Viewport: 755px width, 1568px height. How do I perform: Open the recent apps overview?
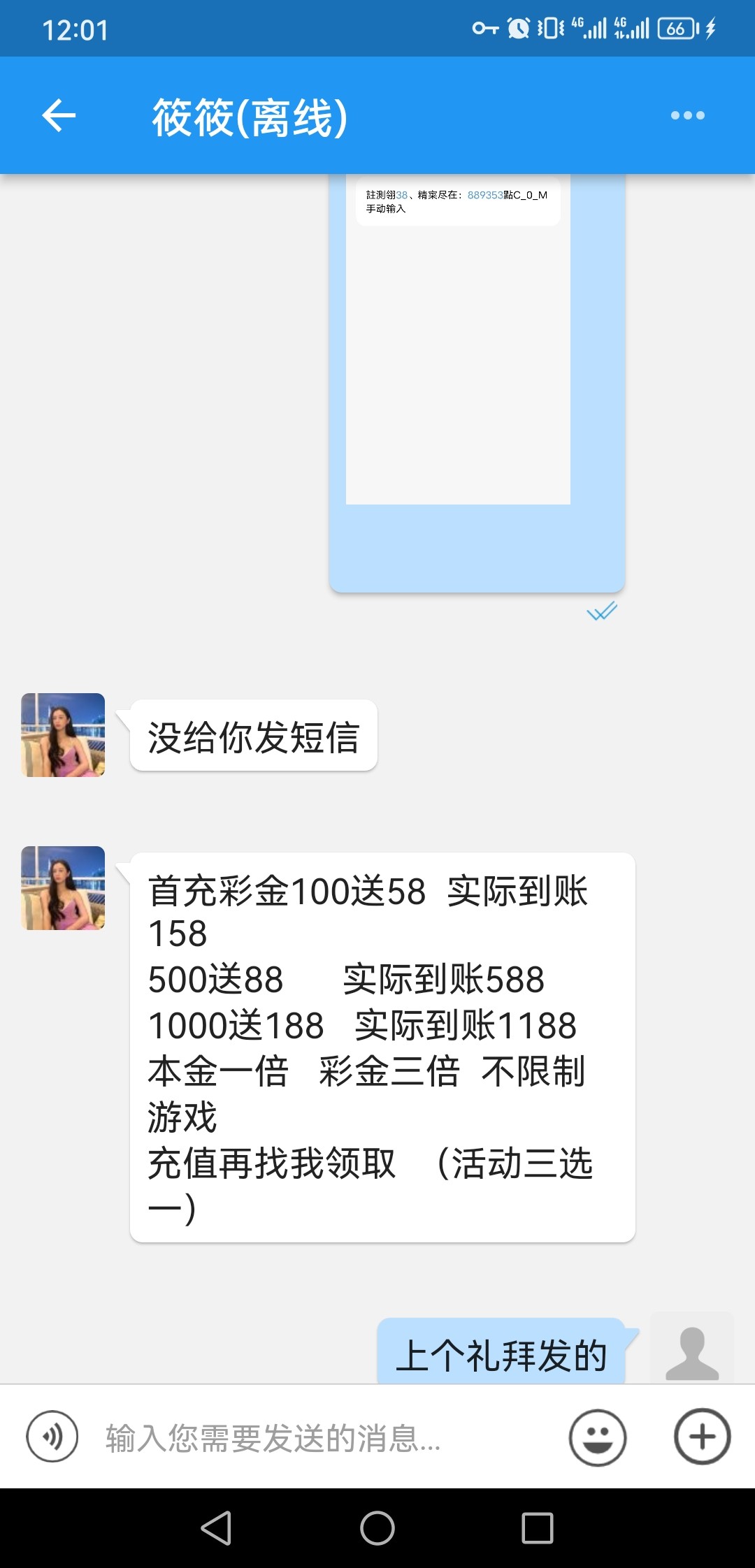(x=538, y=1528)
